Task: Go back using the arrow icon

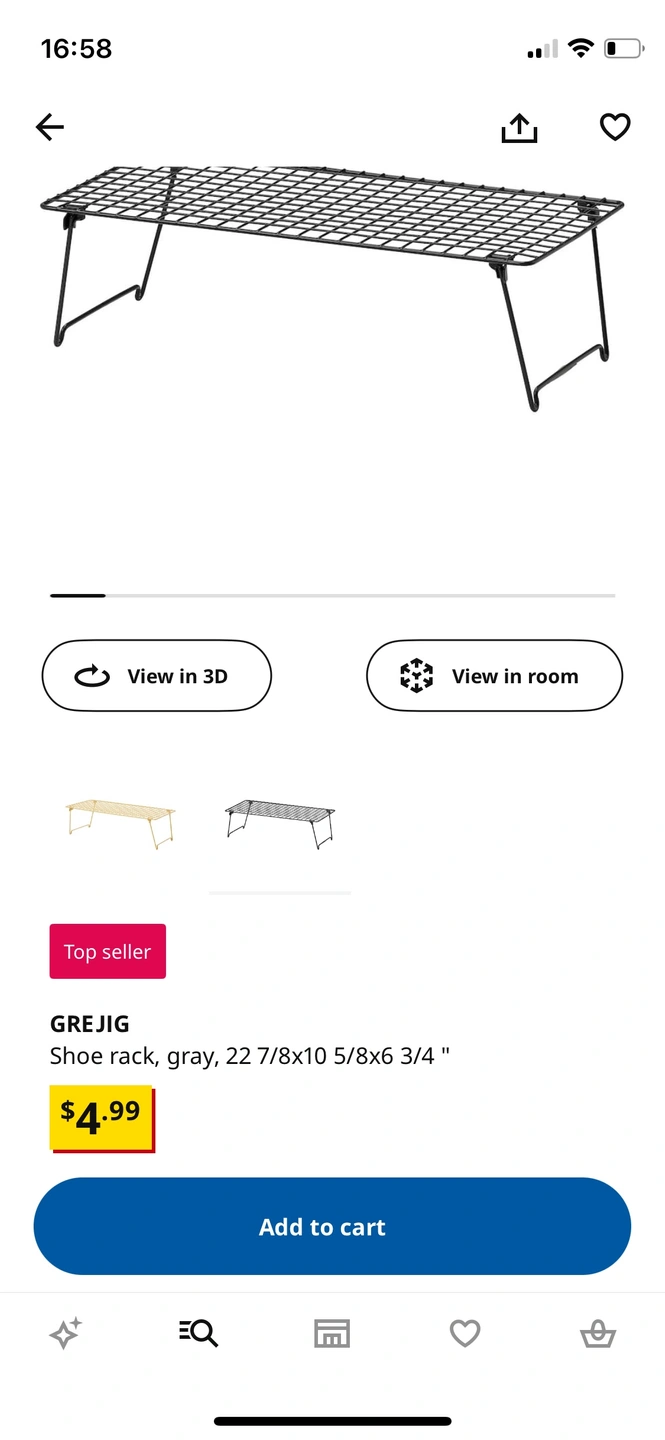Action: 50,127
